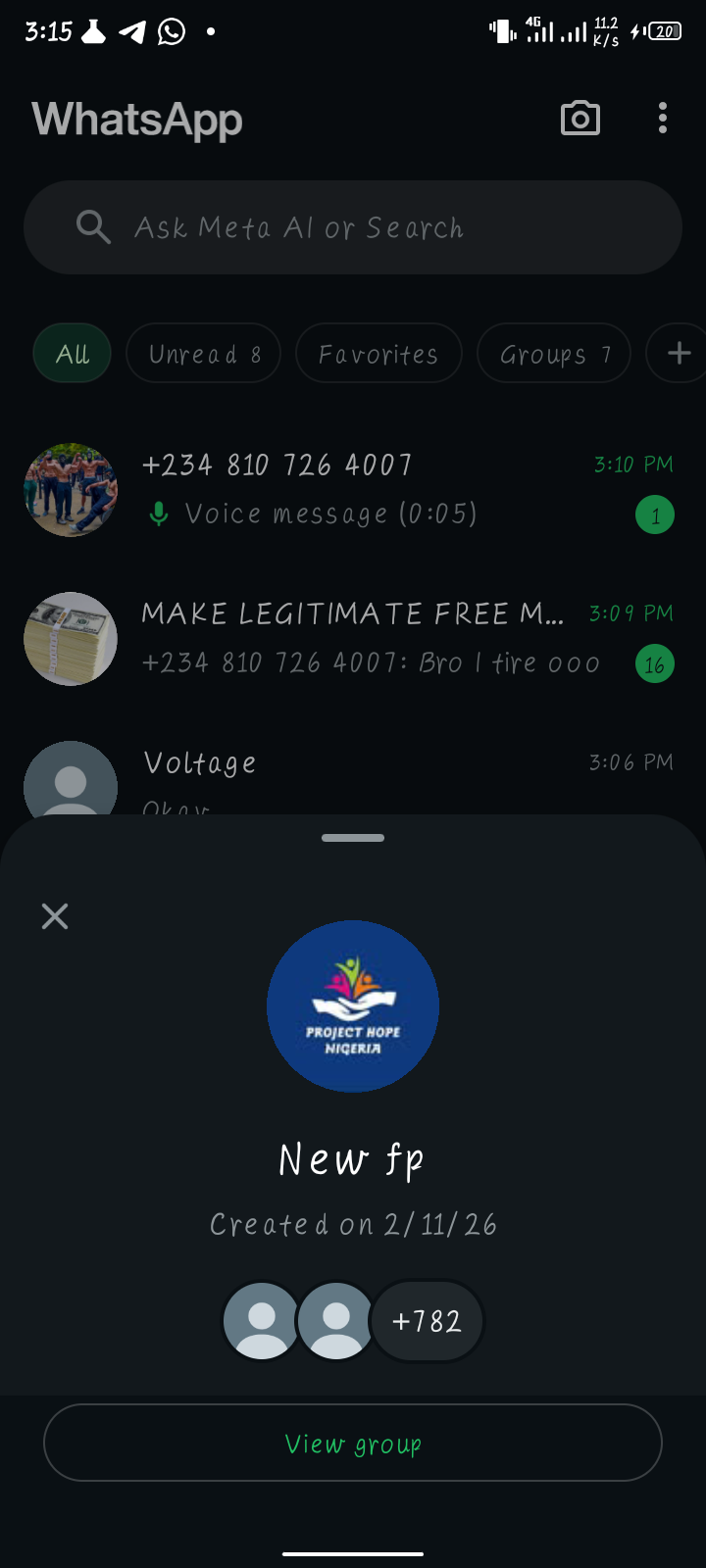Switch to the Favorites filter
This screenshot has height=1568, width=706.
(x=378, y=354)
